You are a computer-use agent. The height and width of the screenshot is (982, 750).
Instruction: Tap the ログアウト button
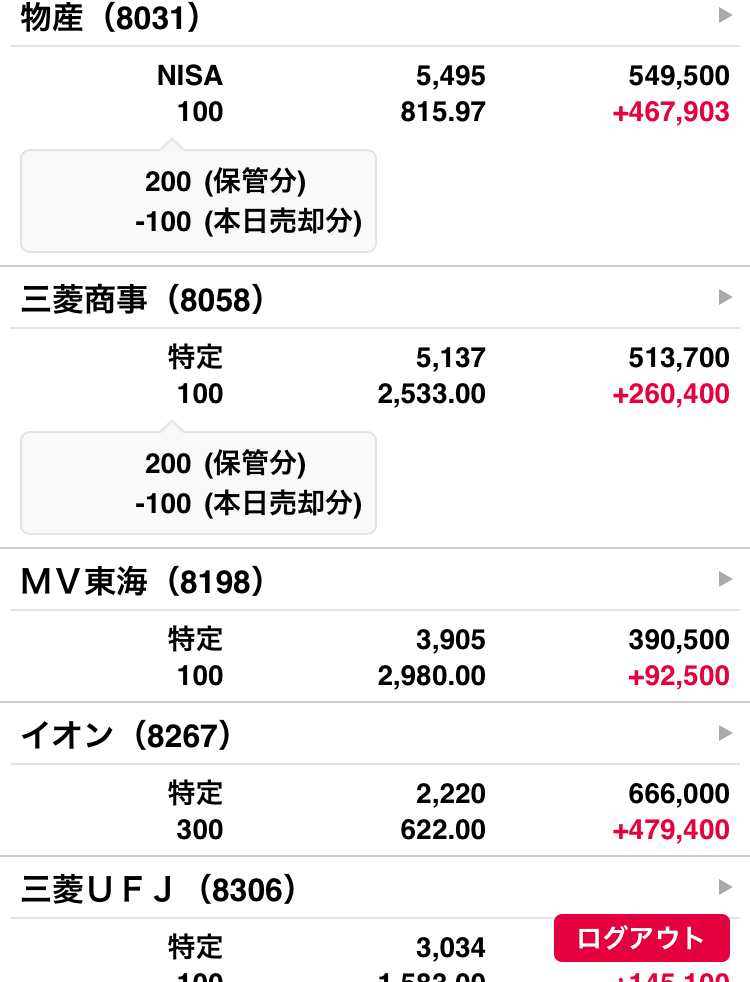pos(641,938)
